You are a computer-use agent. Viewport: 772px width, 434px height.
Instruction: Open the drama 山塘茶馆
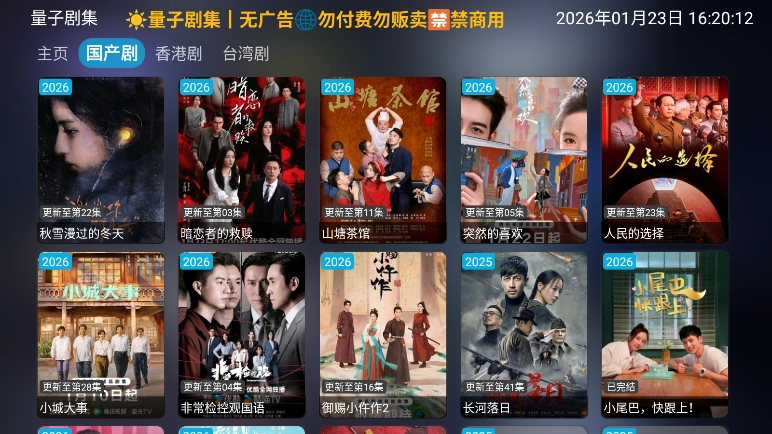(383, 159)
